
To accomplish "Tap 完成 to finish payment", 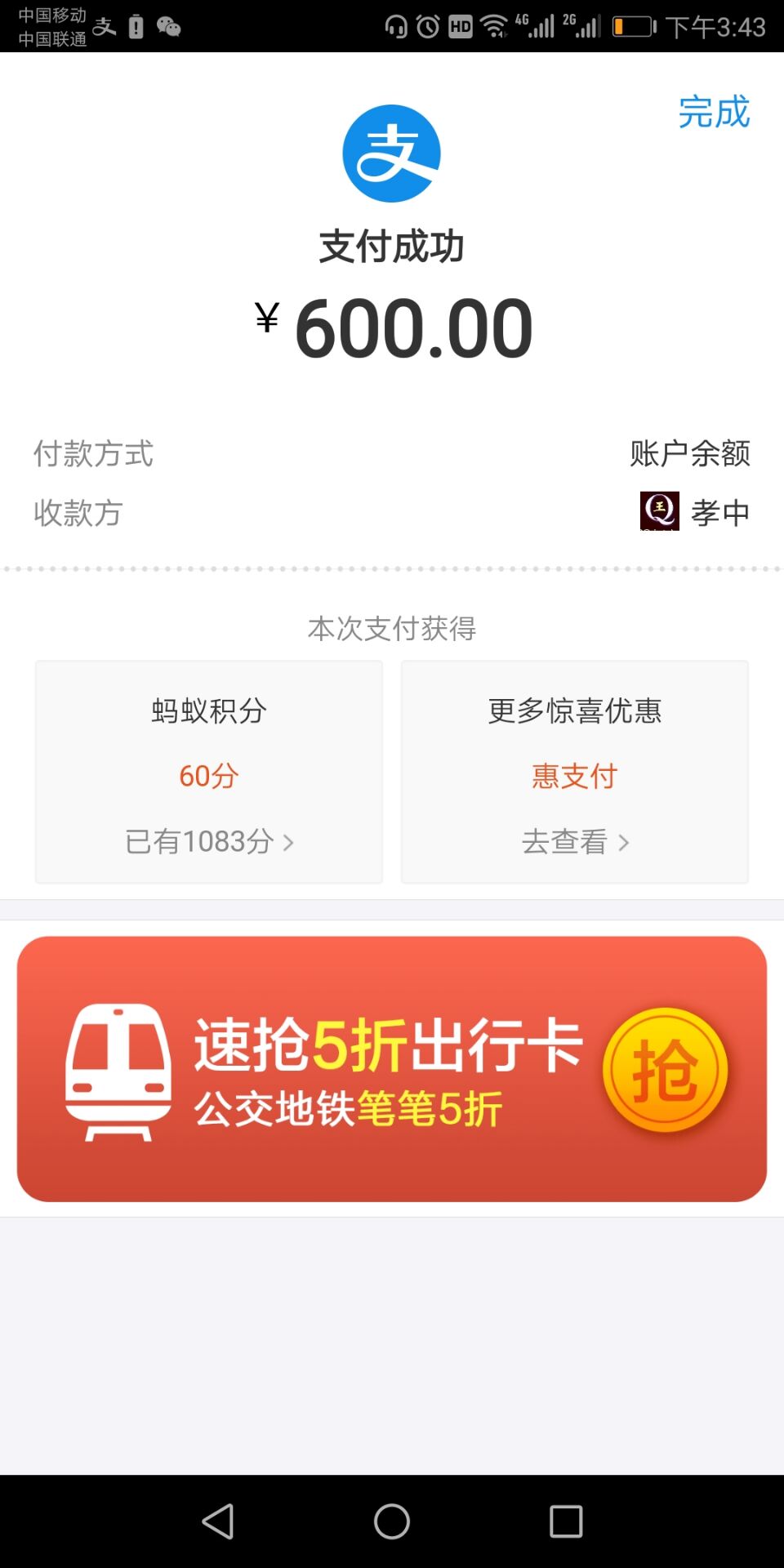I will coord(714,112).
